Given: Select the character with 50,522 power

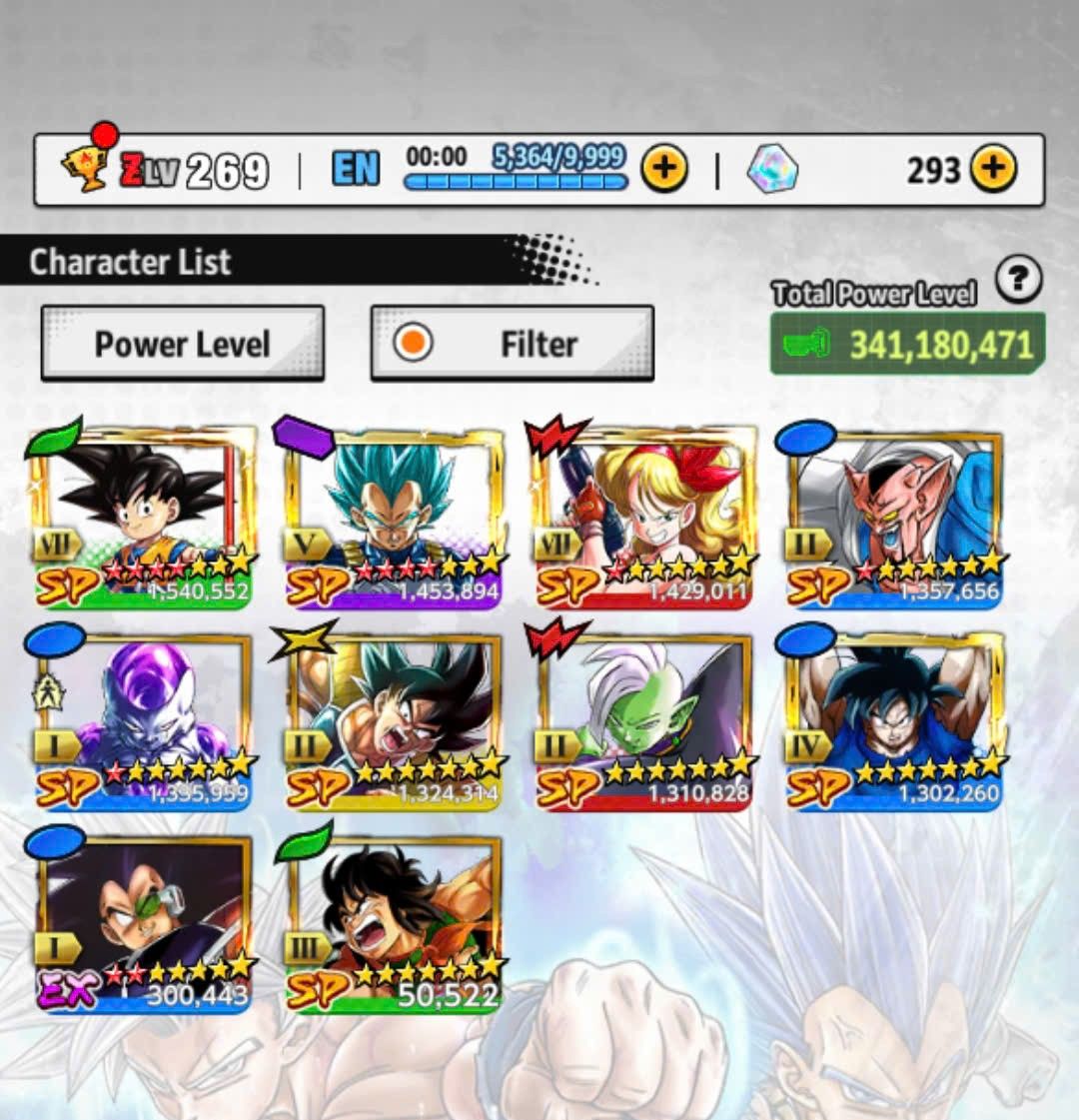Looking at the screenshot, I should click(x=393, y=923).
